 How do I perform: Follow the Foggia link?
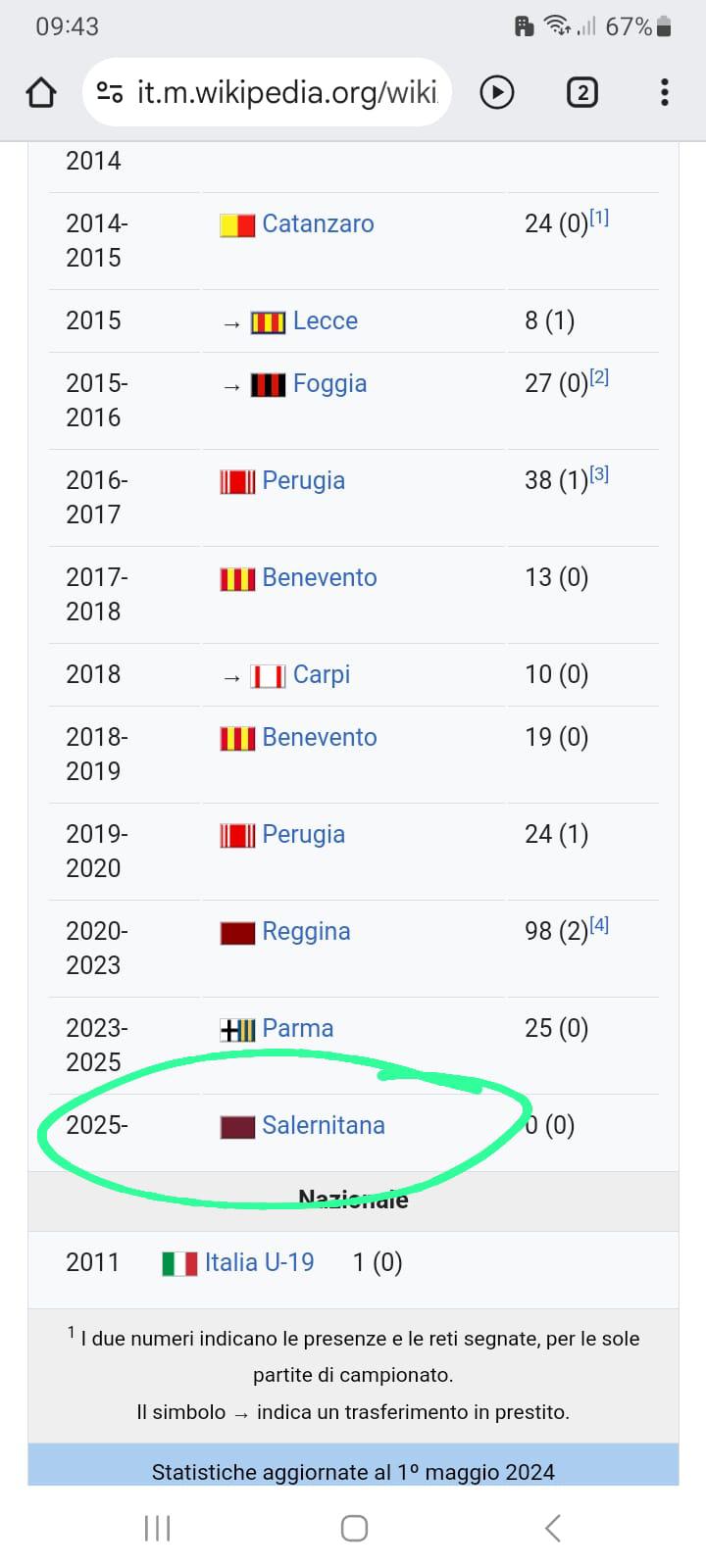(x=329, y=384)
